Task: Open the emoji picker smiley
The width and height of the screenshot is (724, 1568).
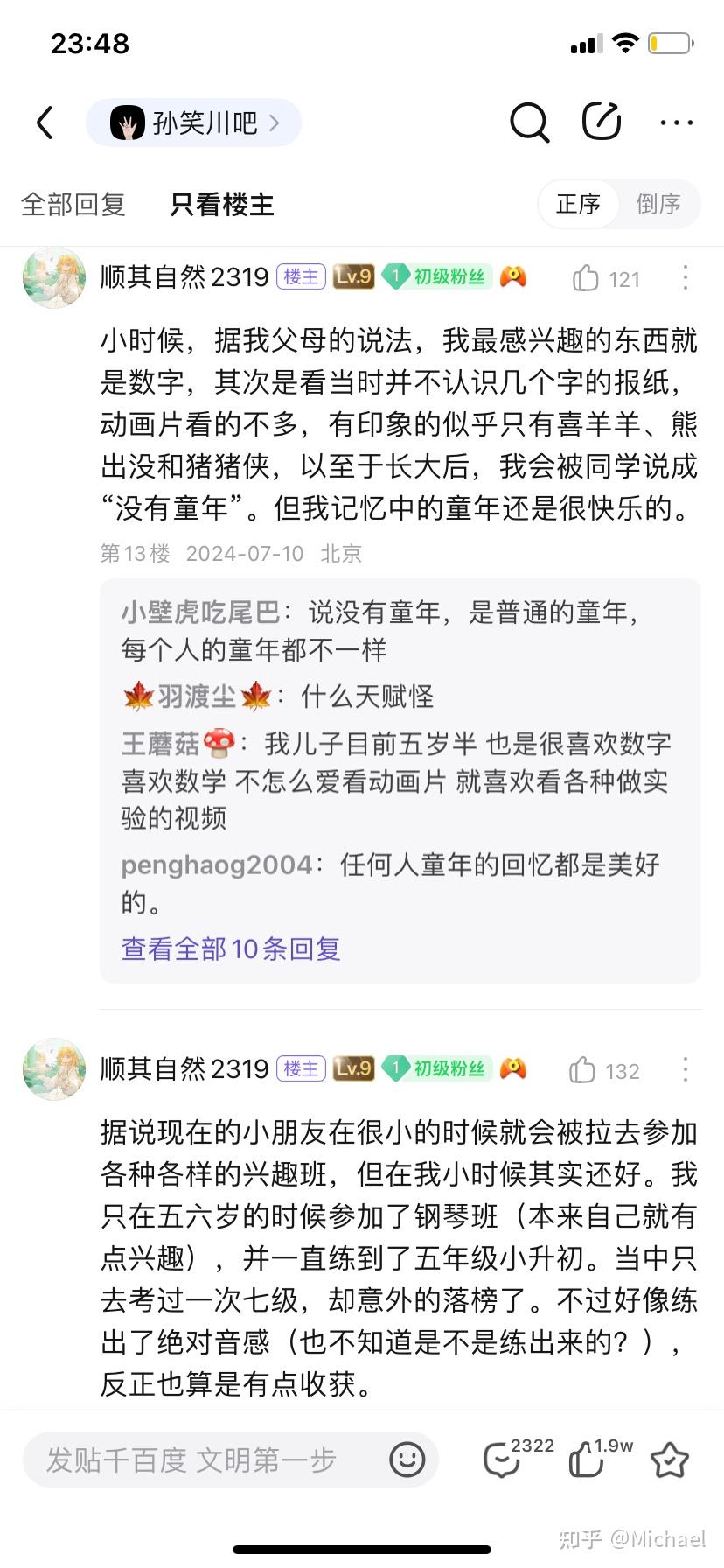Action: click(x=407, y=1459)
